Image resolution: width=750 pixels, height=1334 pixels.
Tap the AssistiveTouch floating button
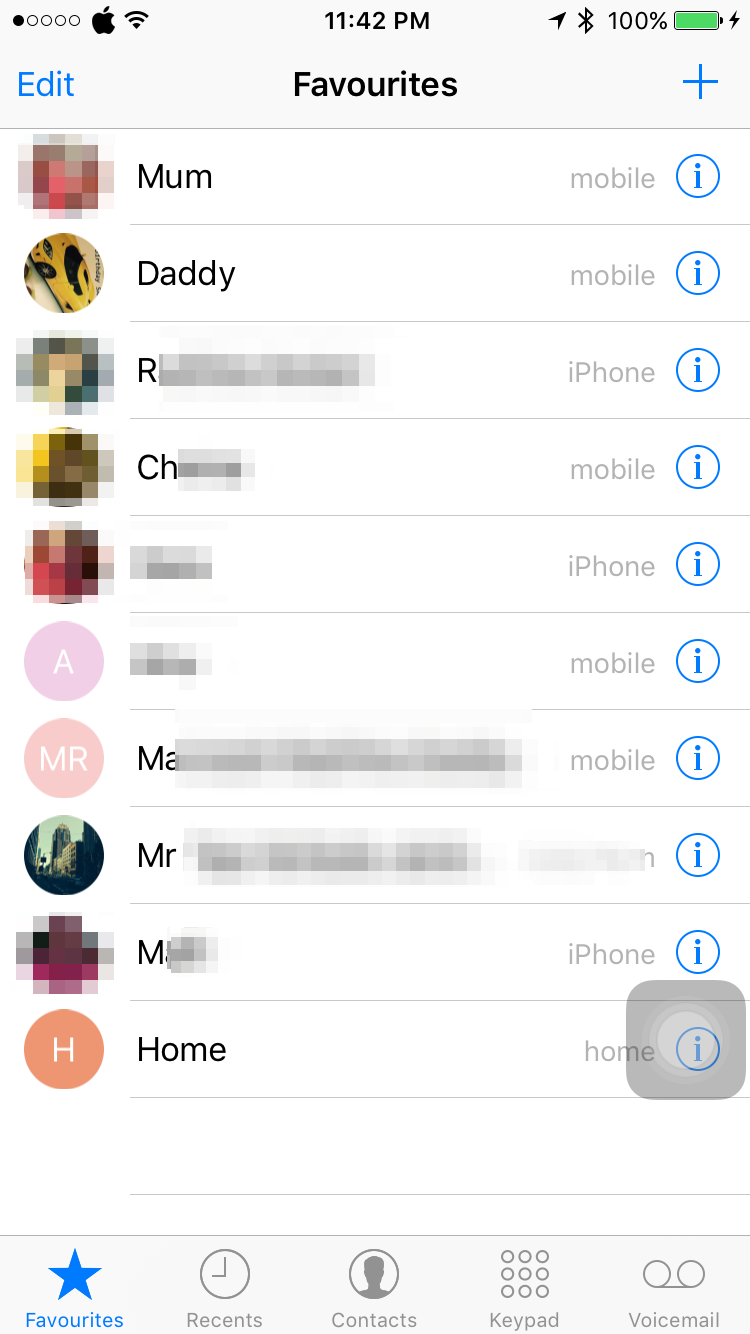[x=686, y=1040]
